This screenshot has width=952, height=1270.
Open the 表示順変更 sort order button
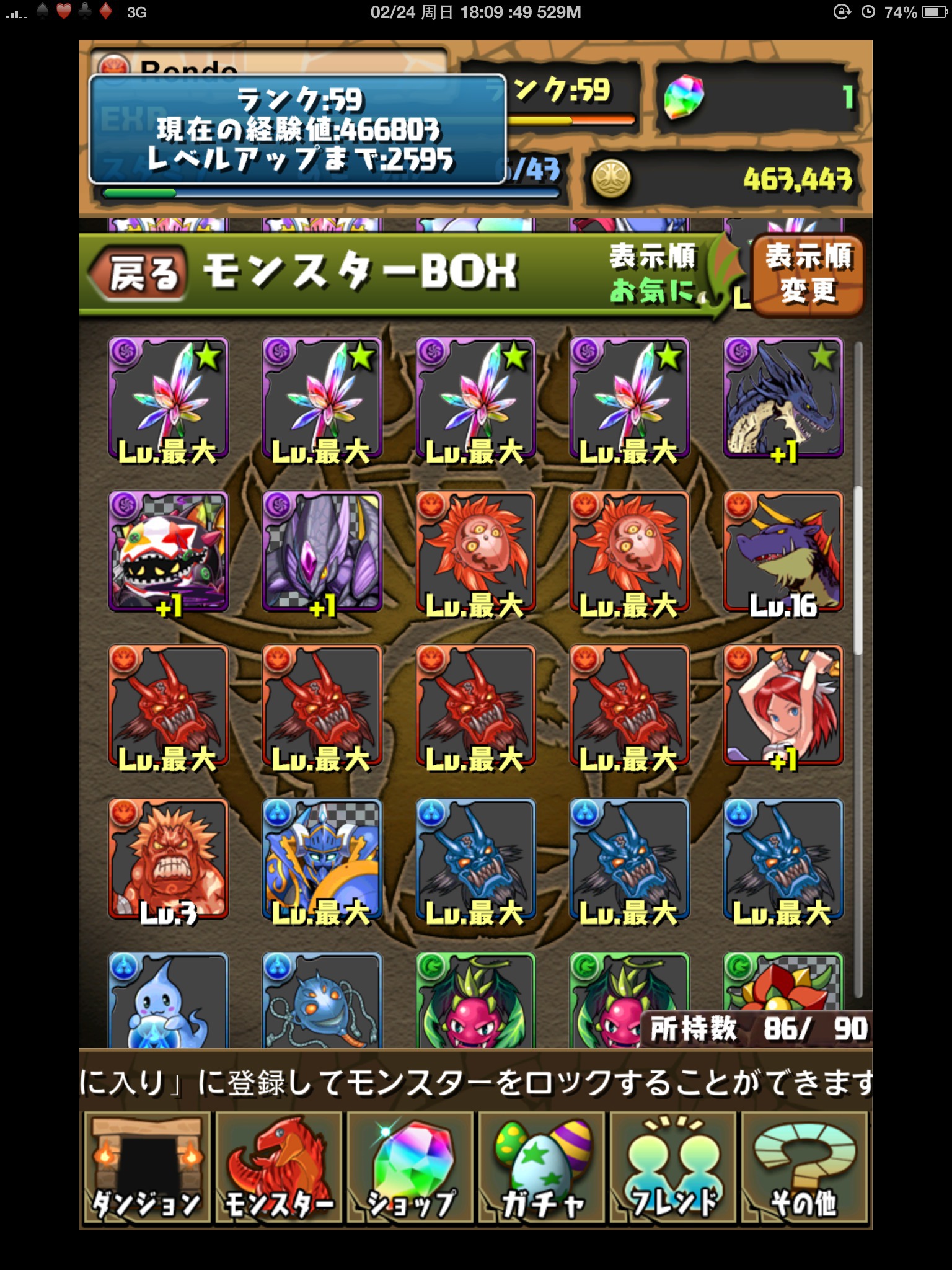(x=807, y=275)
